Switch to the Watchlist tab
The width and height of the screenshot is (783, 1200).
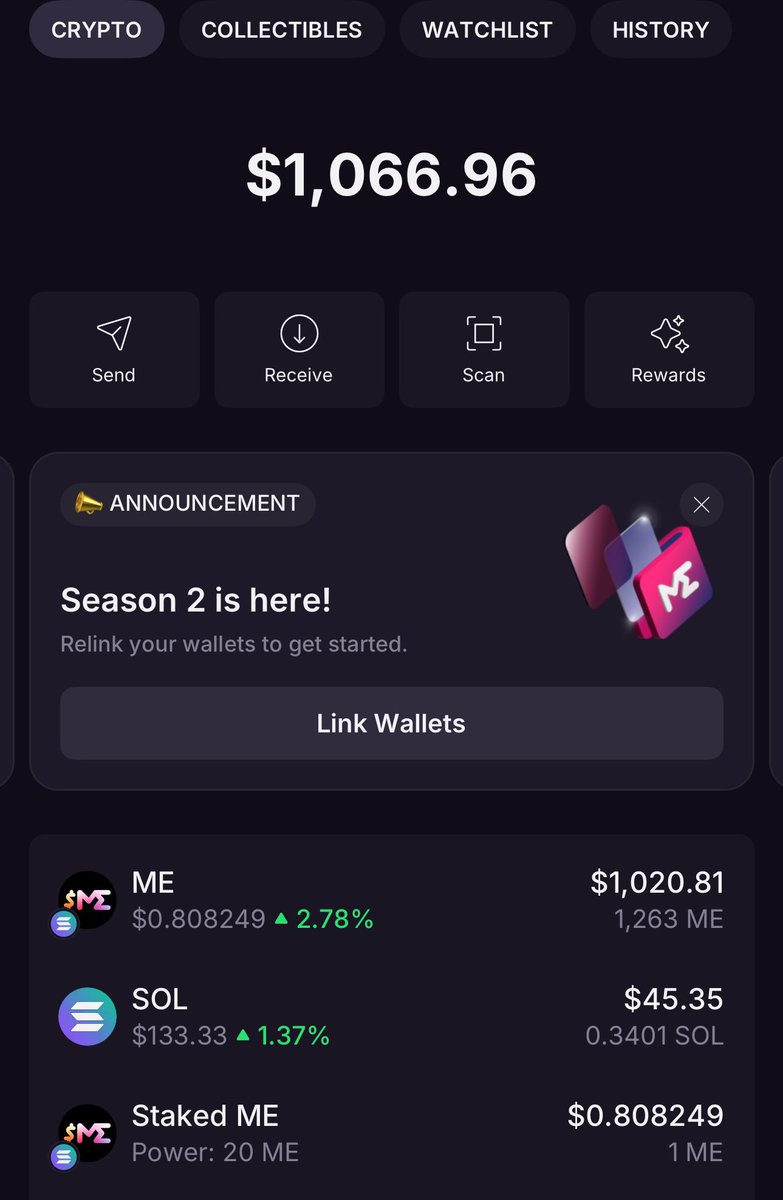[x=487, y=30]
